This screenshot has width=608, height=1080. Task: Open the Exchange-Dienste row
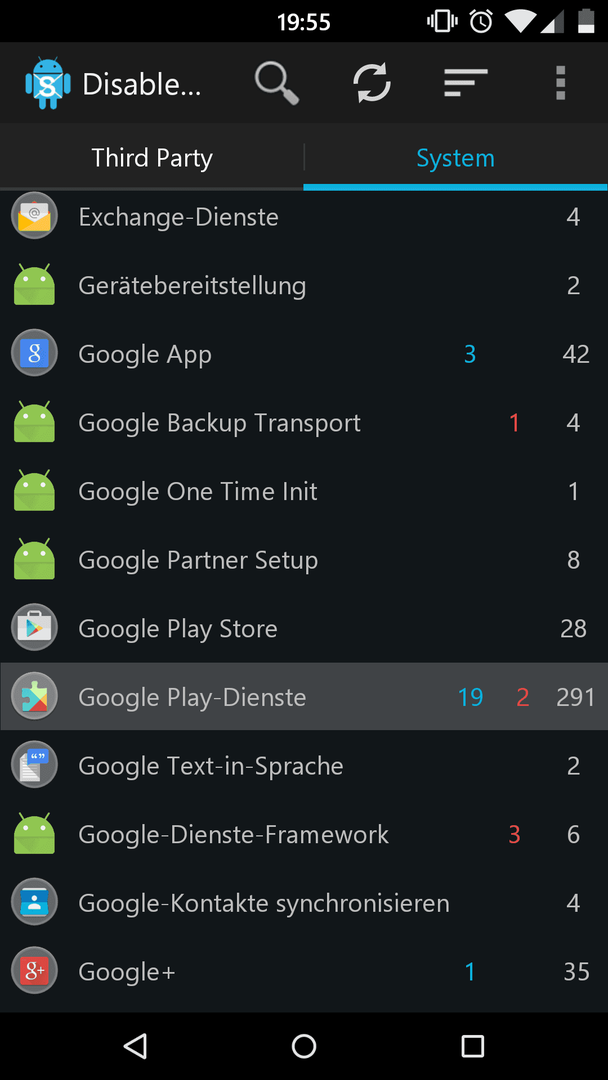(x=304, y=217)
